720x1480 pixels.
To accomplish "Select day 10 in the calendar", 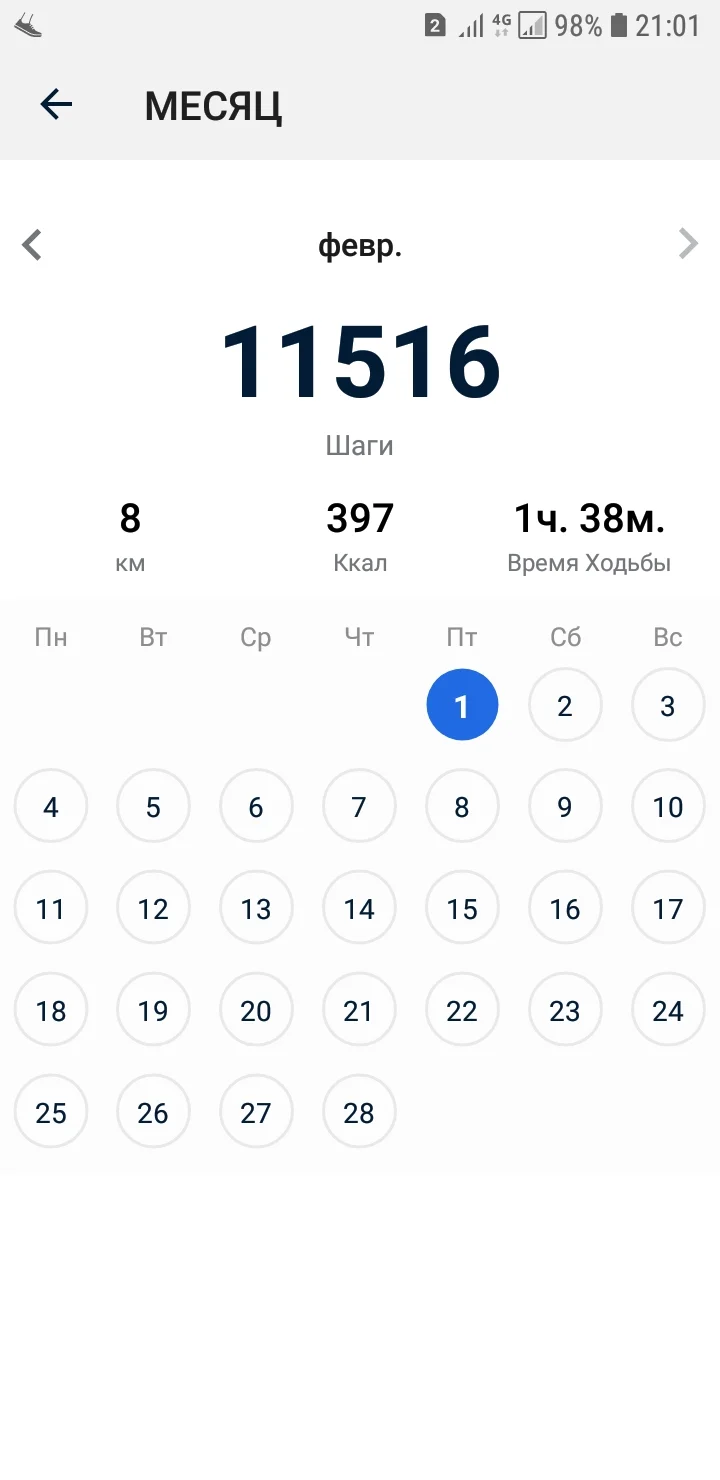I will [668, 807].
